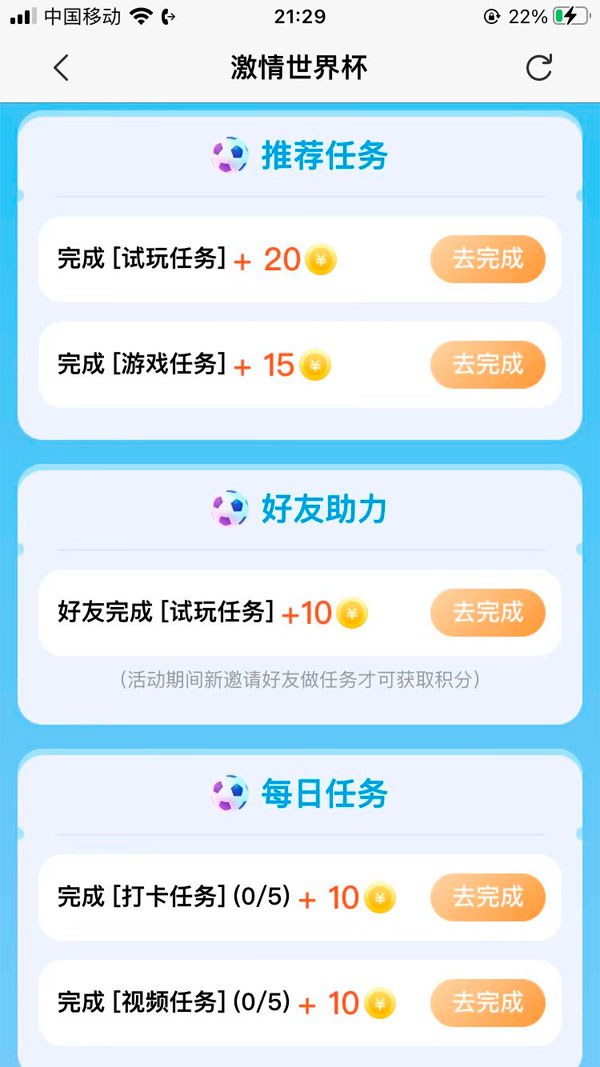Tap 去完成 for 好友完成试玩任务
This screenshot has width=600, height=1067.
pos(488,612)
